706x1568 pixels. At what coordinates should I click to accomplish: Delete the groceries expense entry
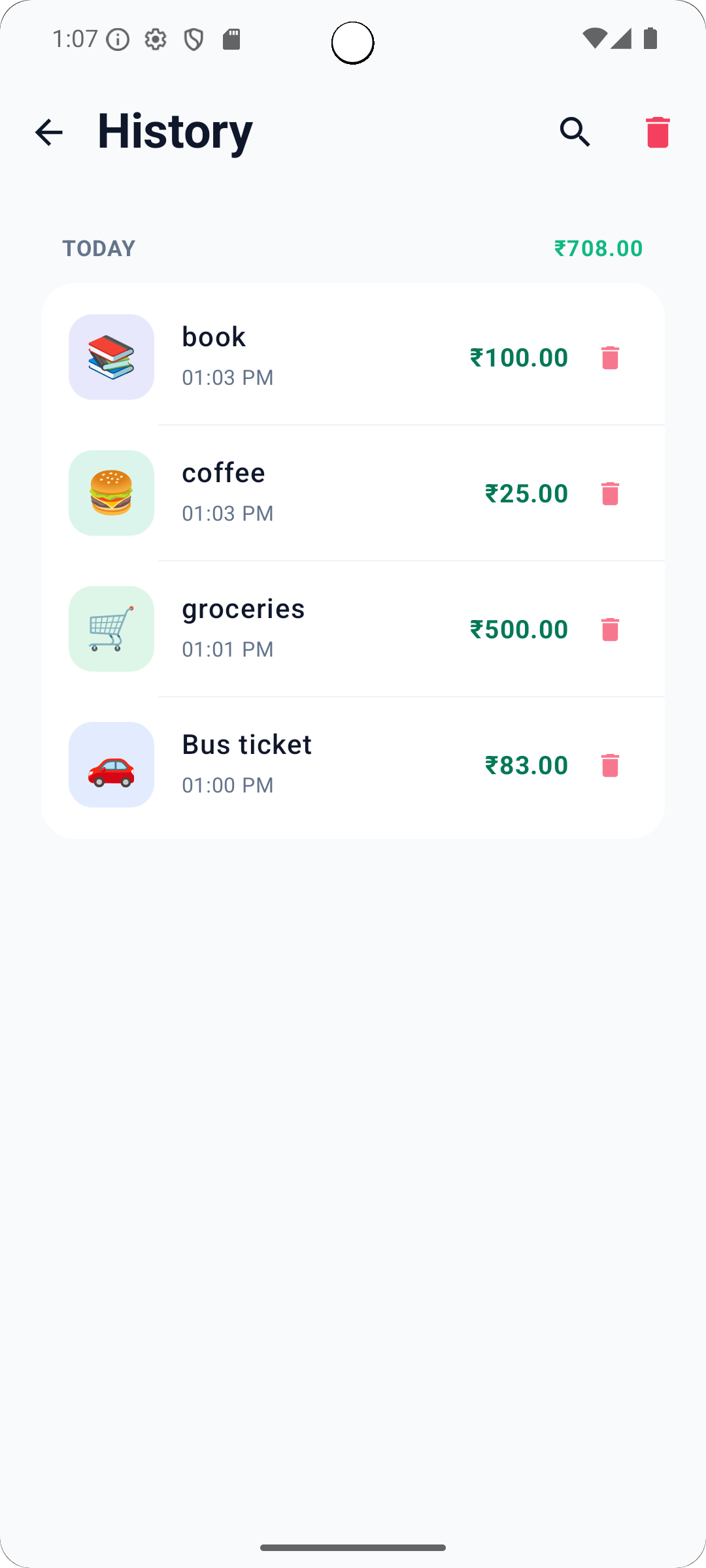(x=610, y=629)
